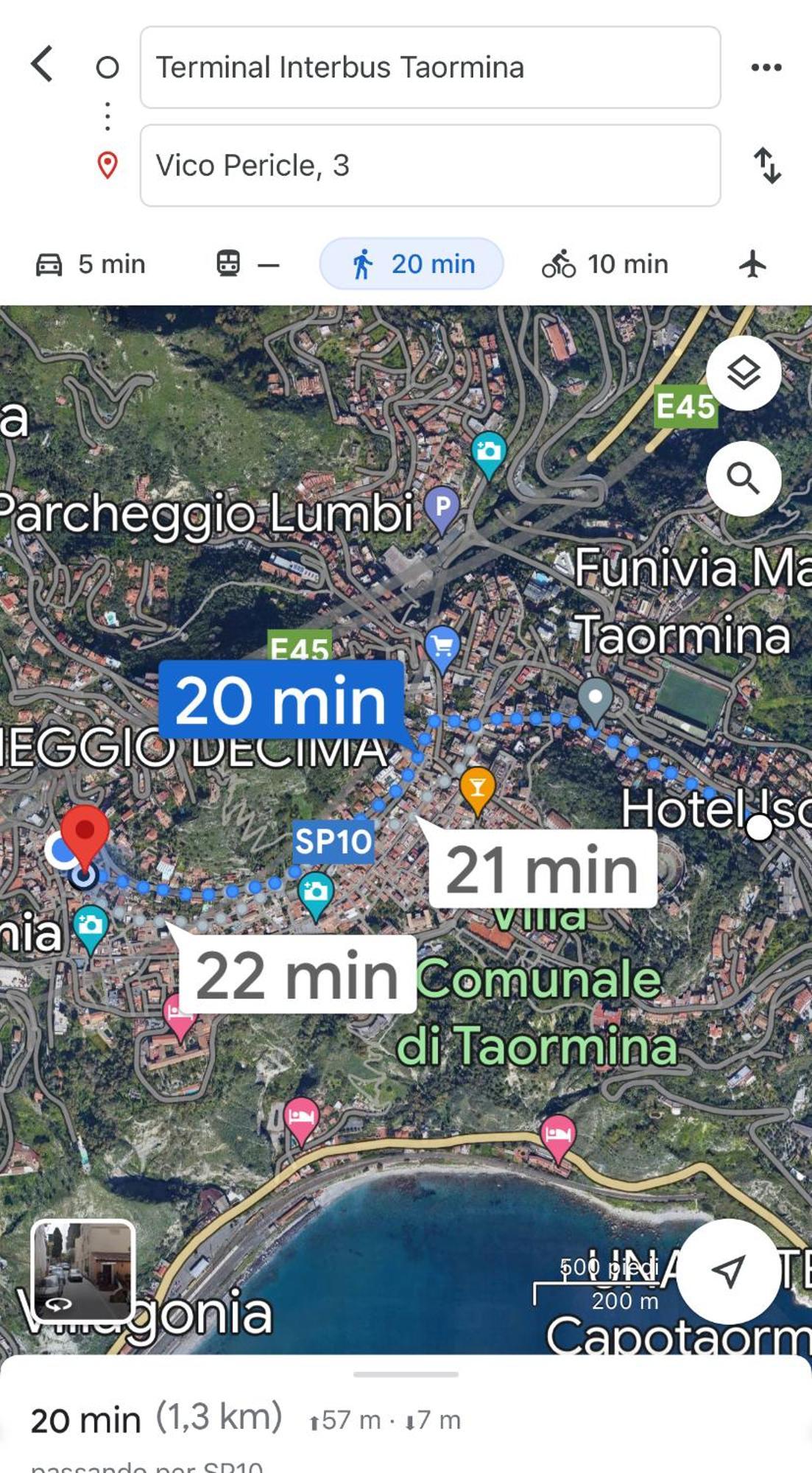Edit destination Vico Pericle, 3

click(430, 166)
